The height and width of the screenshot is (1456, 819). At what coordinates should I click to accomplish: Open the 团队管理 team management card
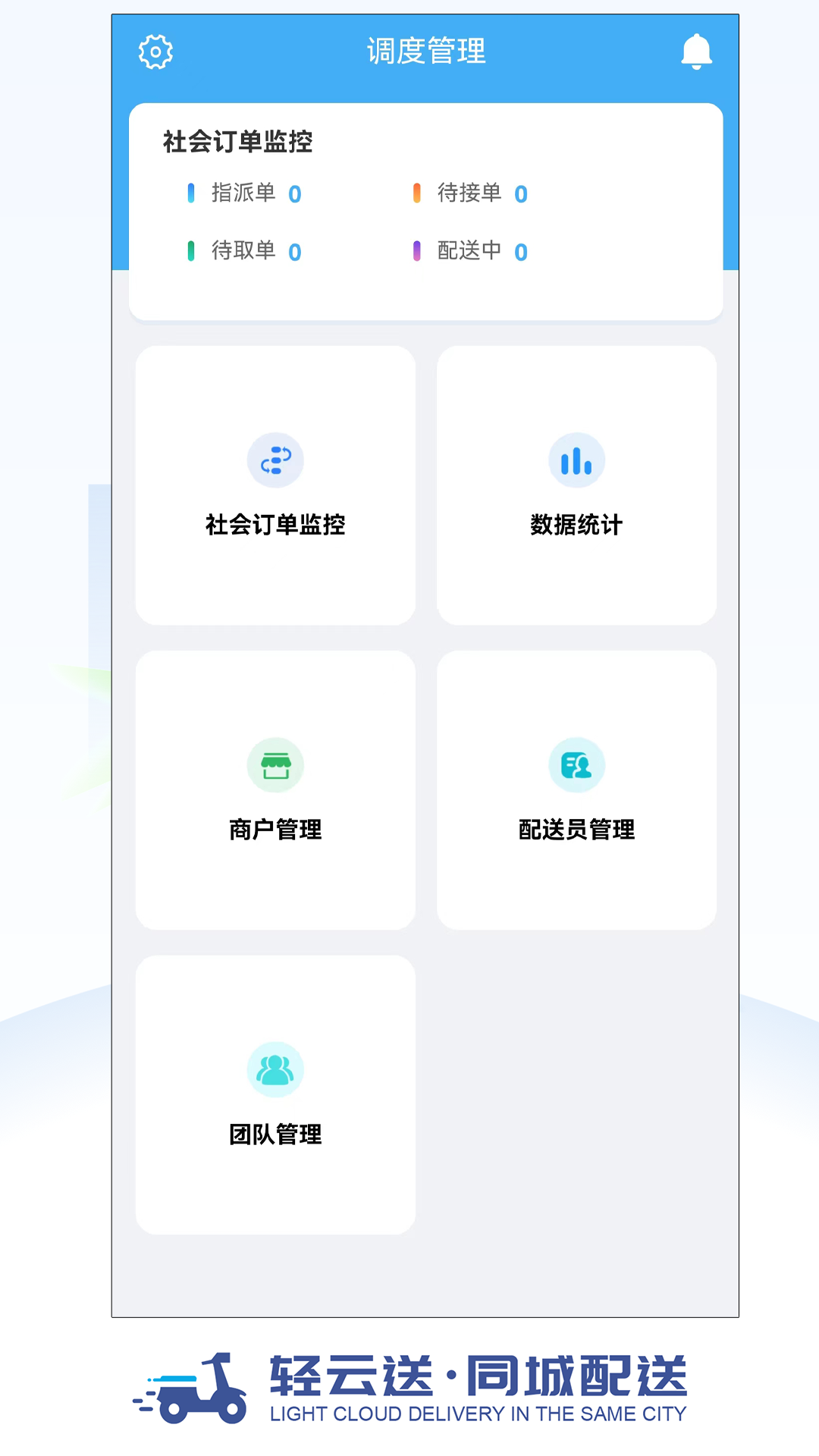pos(275,1094)
